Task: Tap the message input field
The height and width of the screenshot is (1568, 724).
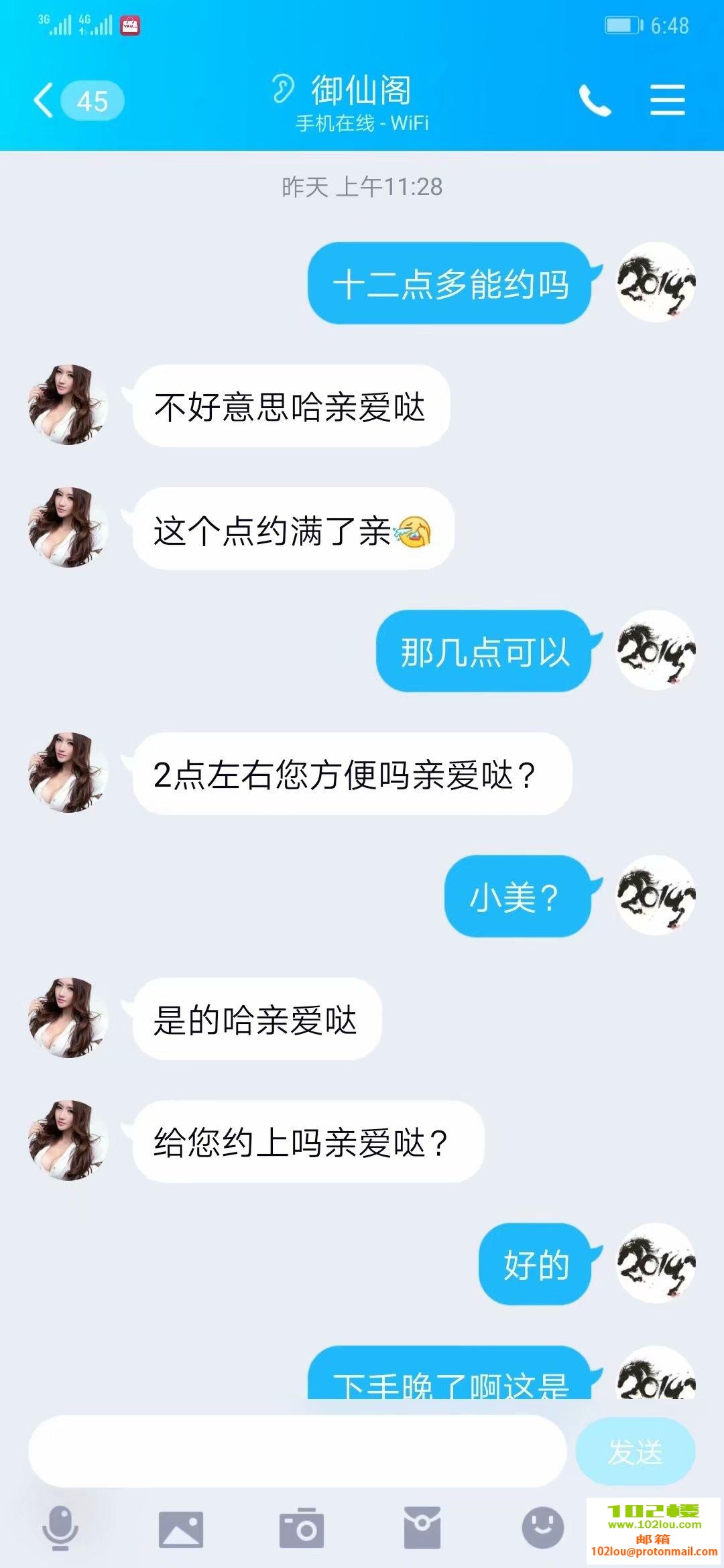Action: (297, 1451)
